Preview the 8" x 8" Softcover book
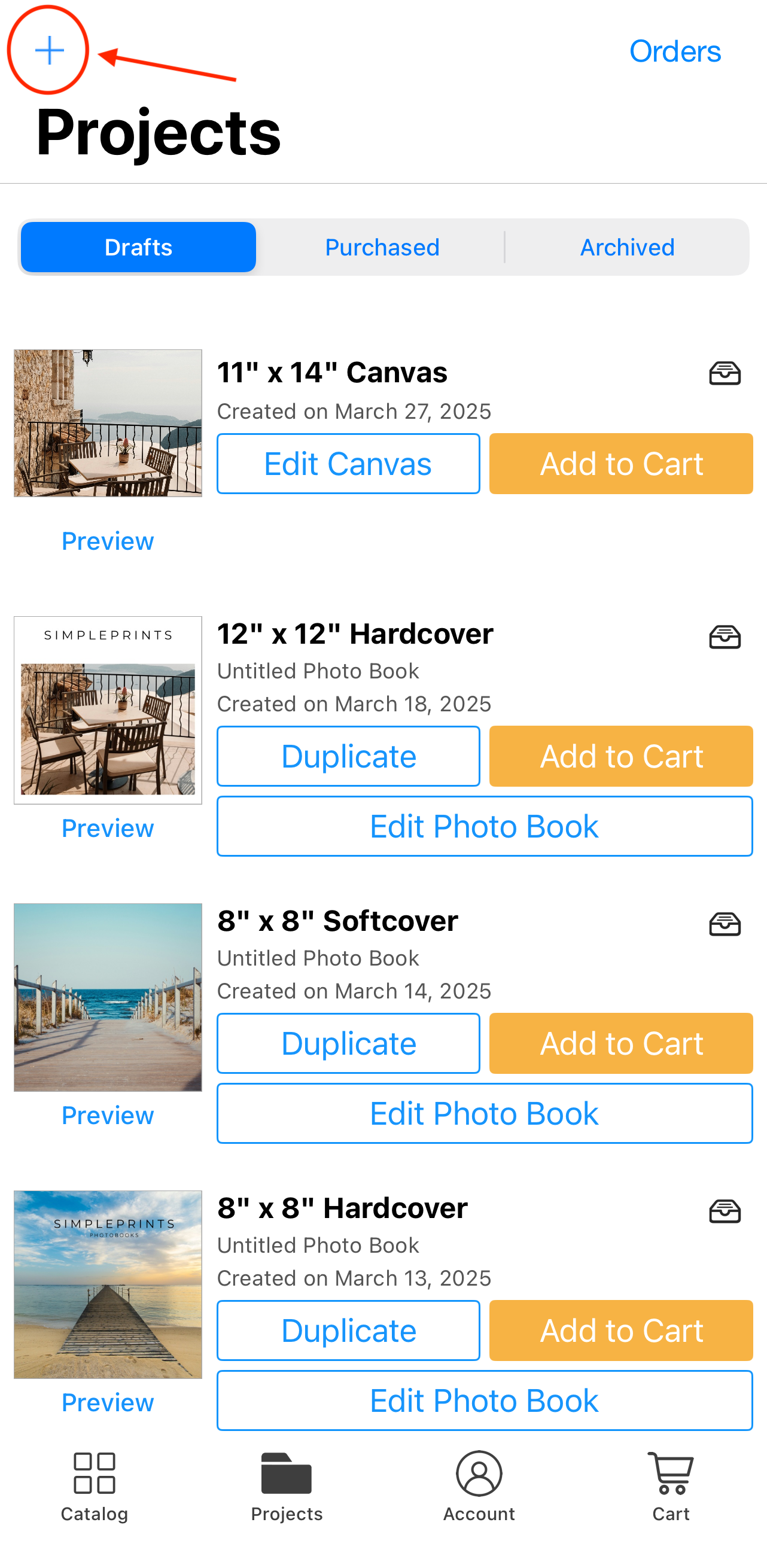767x1568 pixels. click(108, 1116)
